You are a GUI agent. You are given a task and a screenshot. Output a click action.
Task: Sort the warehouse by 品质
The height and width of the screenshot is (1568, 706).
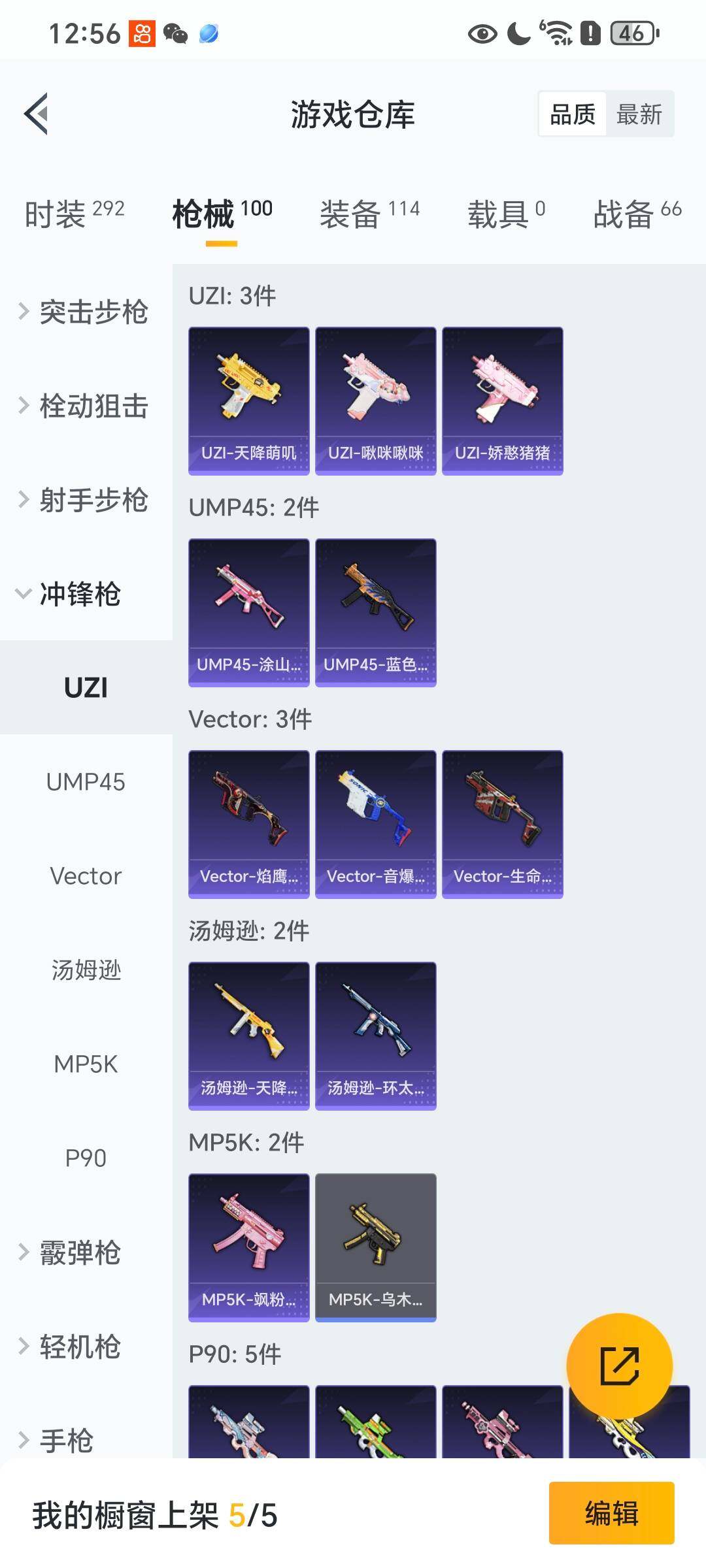pyautogui.click(x=573, y=114)
